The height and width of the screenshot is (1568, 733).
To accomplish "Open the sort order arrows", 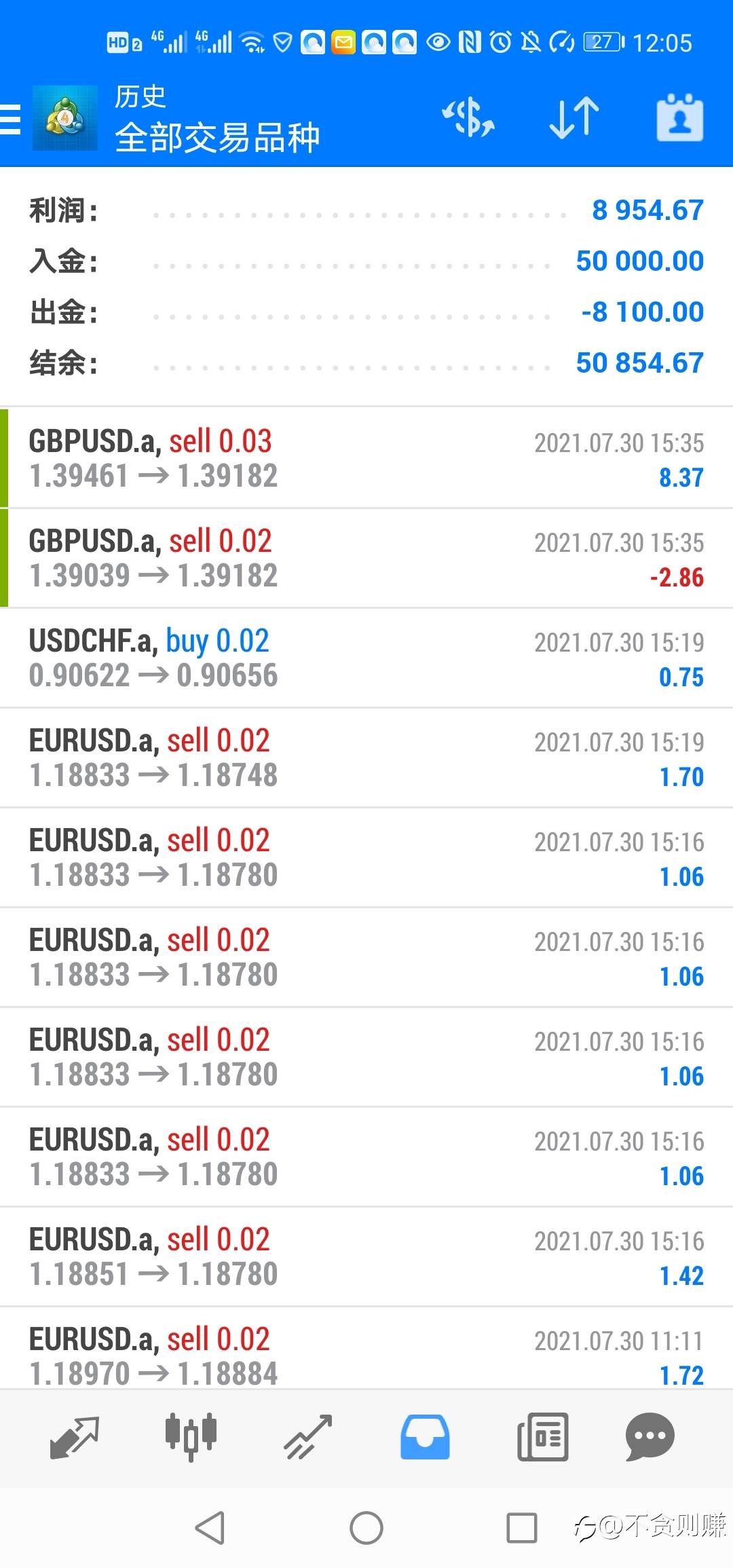I will pyautogui.click(x=574, y=118).
